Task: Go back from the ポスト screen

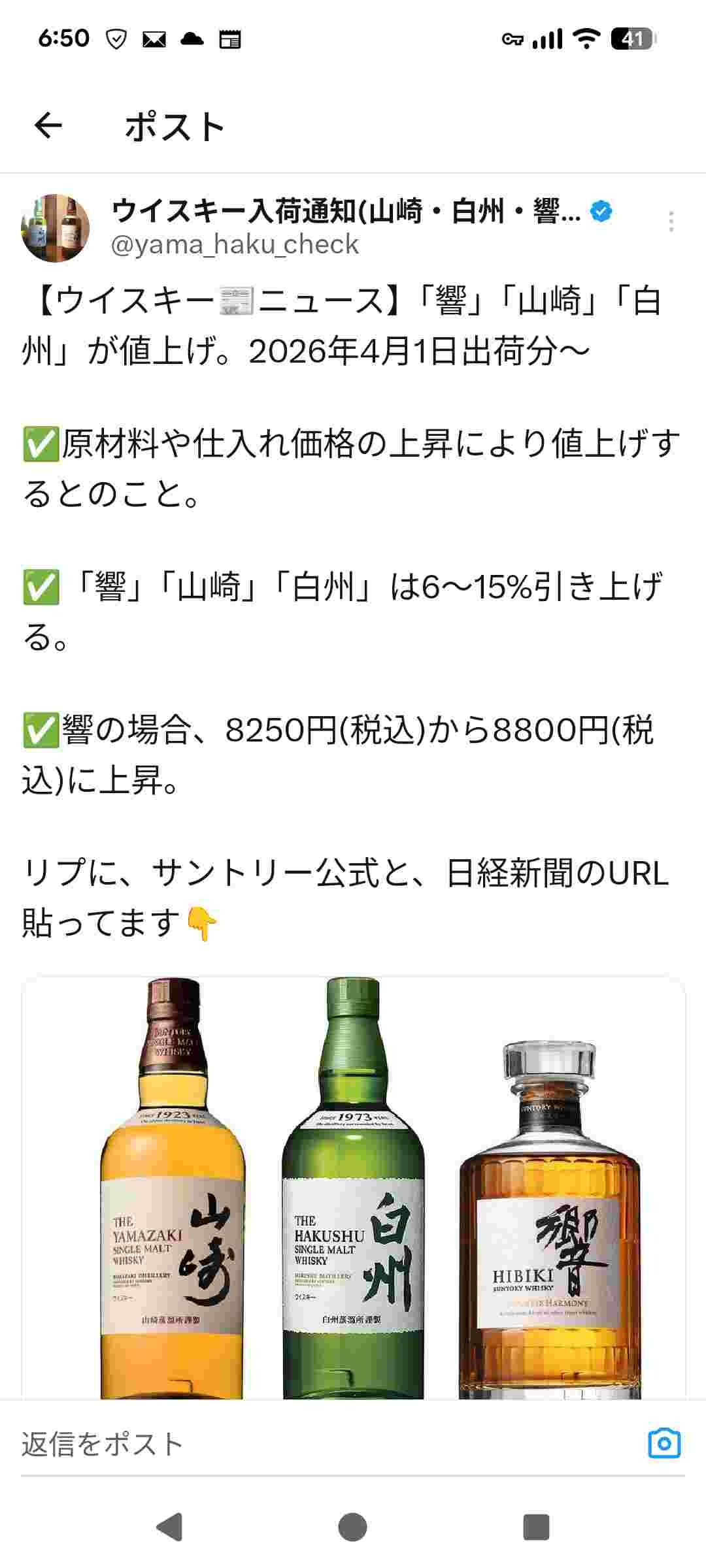Action: click(48, 125)
